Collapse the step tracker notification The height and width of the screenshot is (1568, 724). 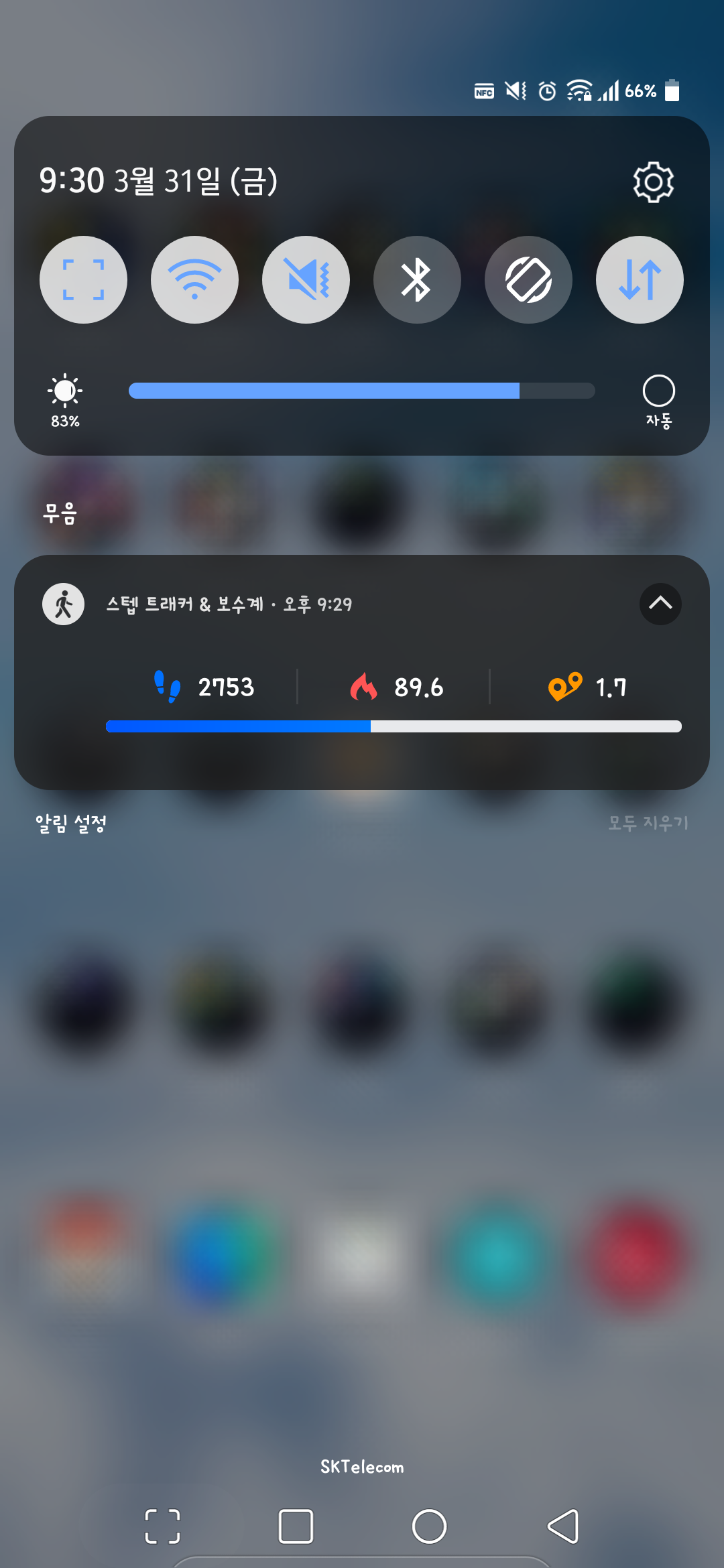(x=660, y=604)
